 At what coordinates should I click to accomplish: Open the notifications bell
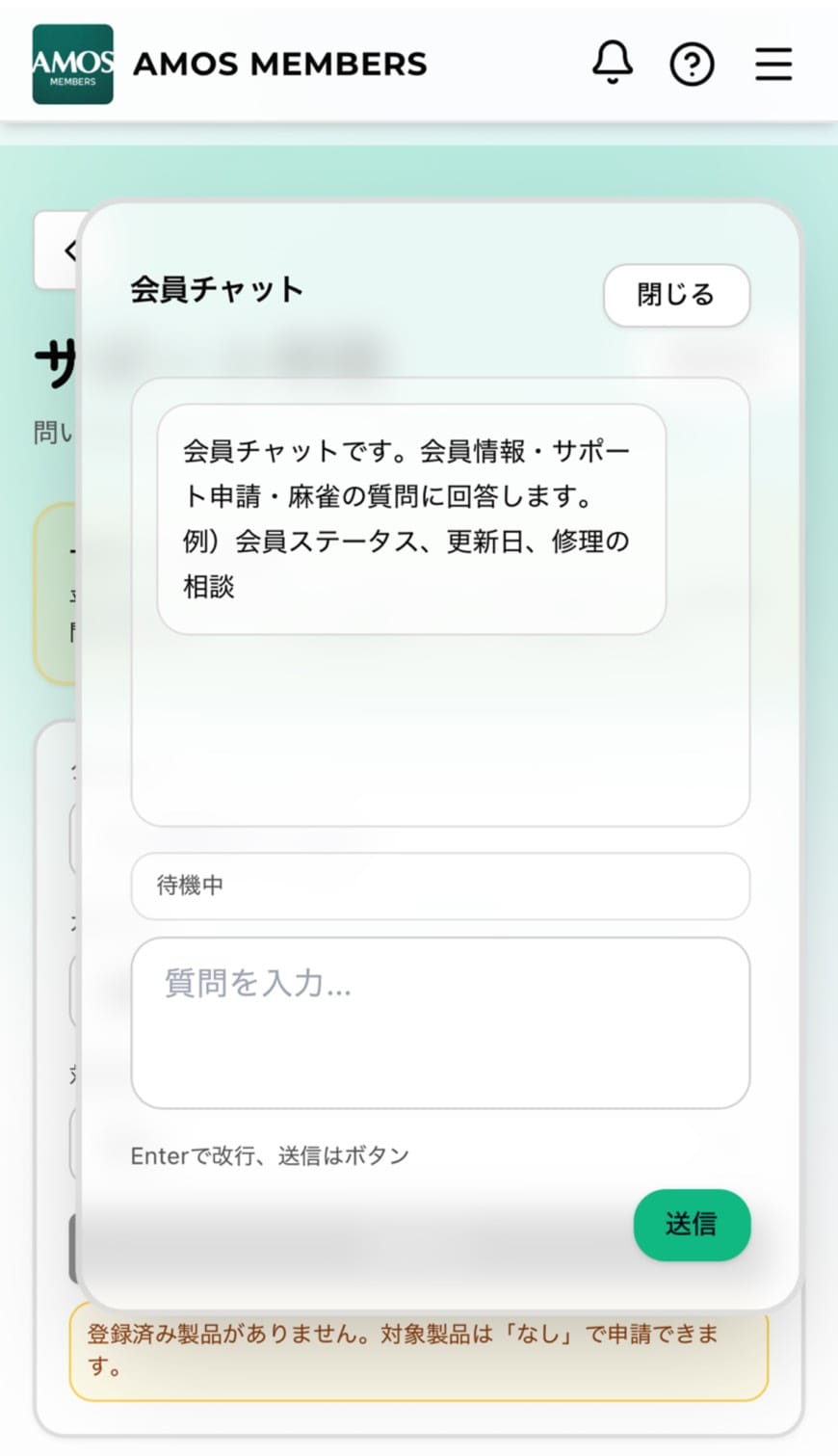coord(612,64)
